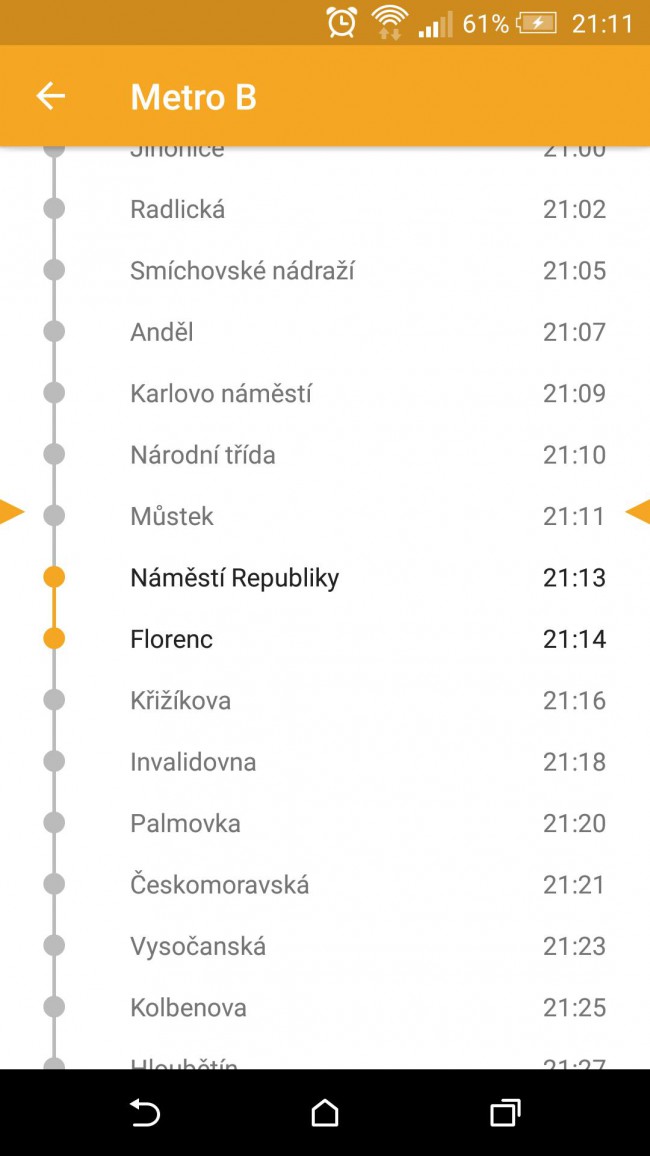The width and height of the screenshot is (650, 1156).
Task: Go back using the app bar arrow
Action: [50, 96]
